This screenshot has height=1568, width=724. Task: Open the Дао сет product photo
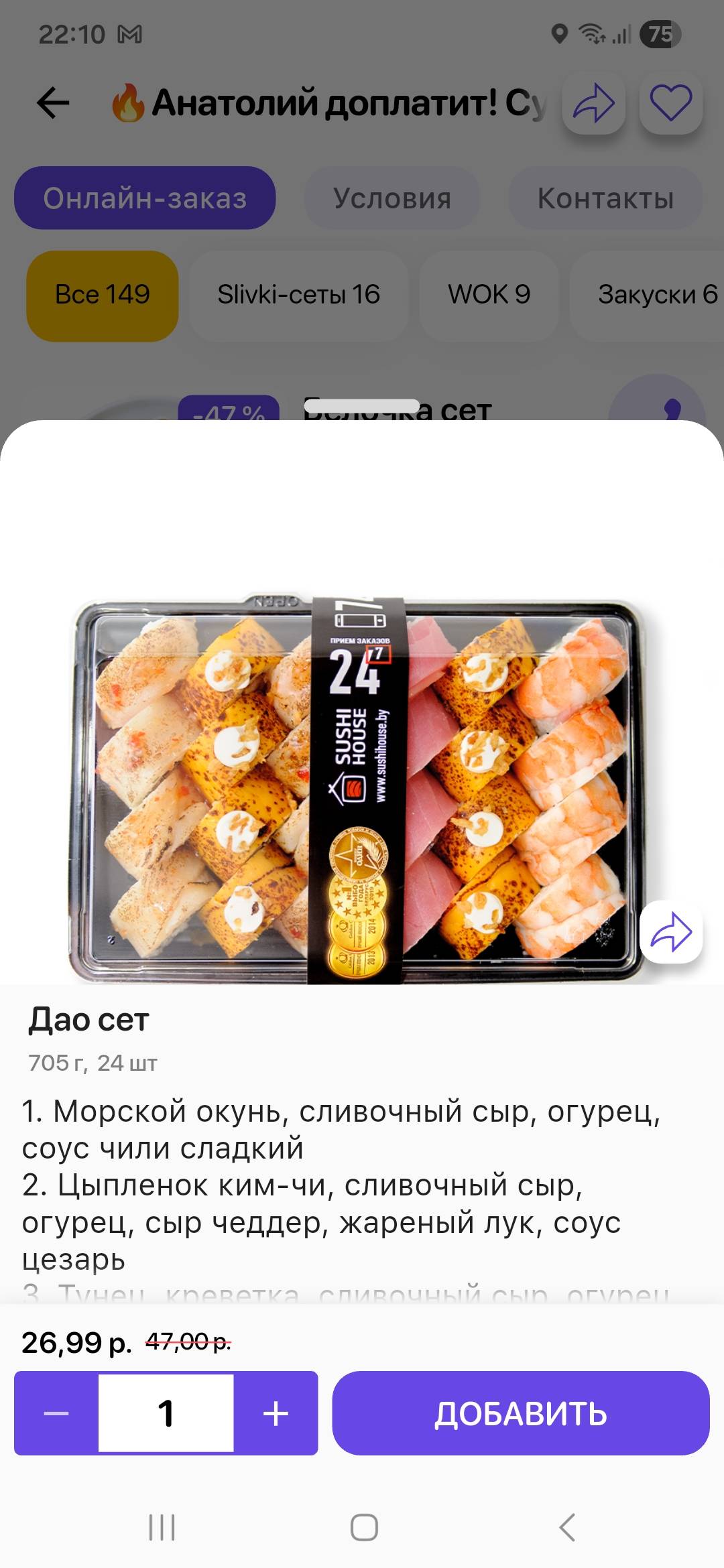tap(355, 787)
